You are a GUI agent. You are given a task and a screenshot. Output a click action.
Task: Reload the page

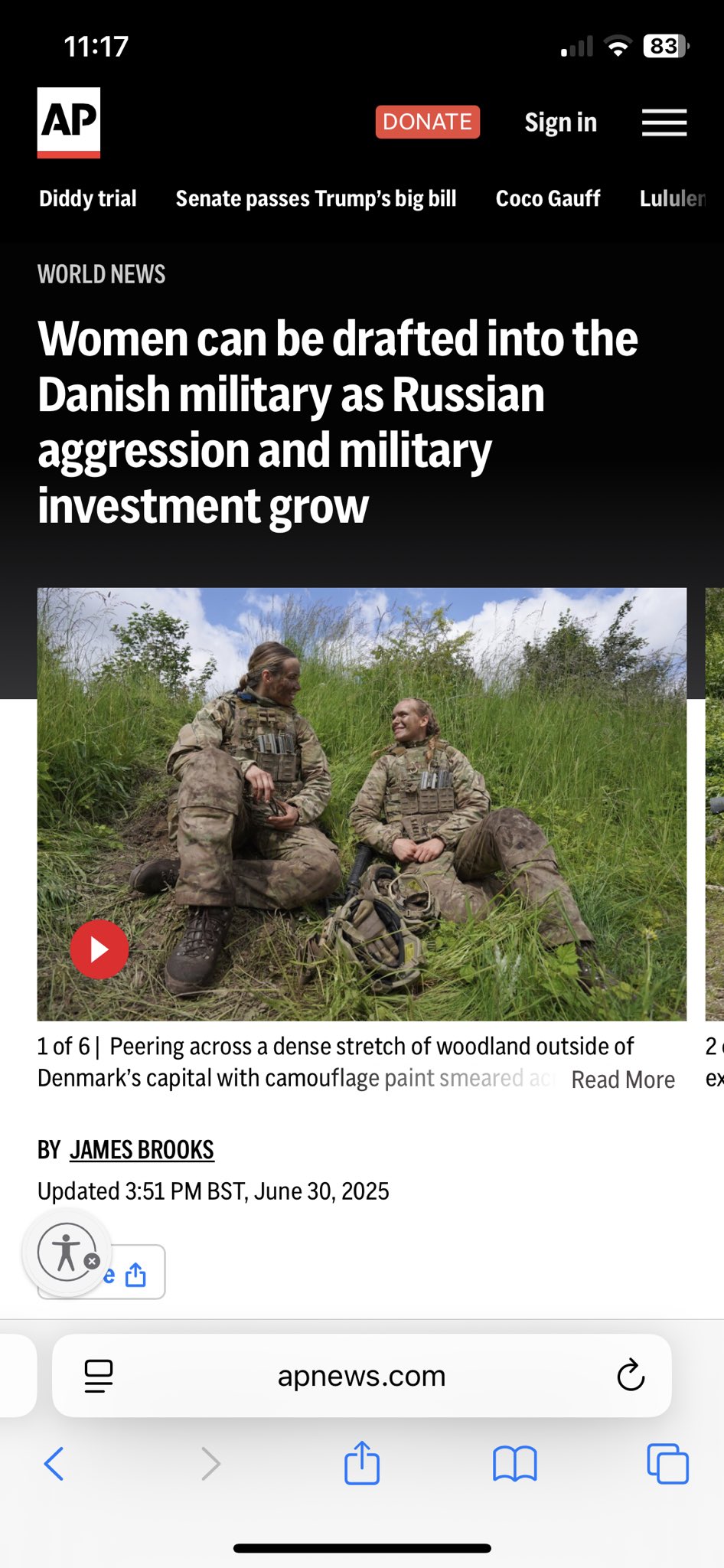(x=631, y=1376)
